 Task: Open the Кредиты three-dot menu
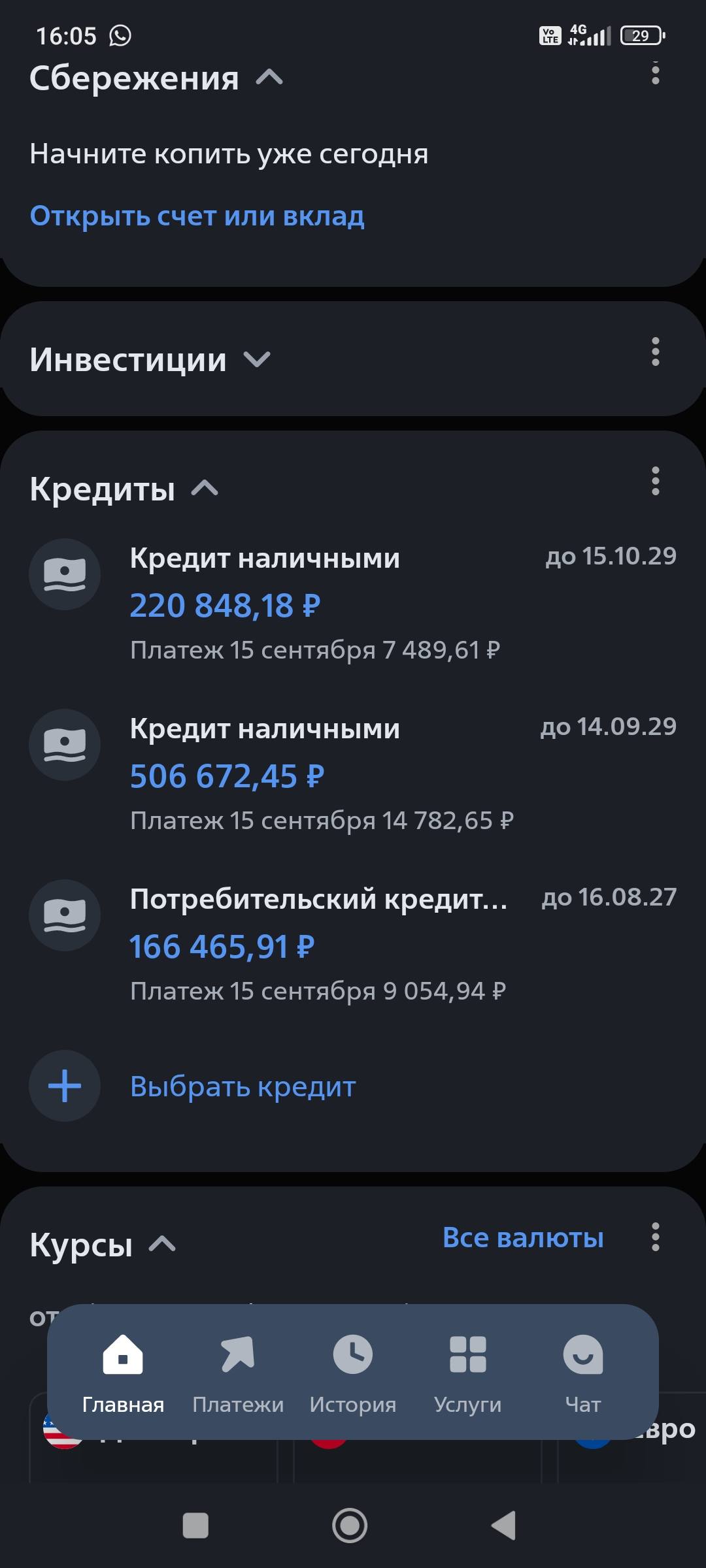656,483
